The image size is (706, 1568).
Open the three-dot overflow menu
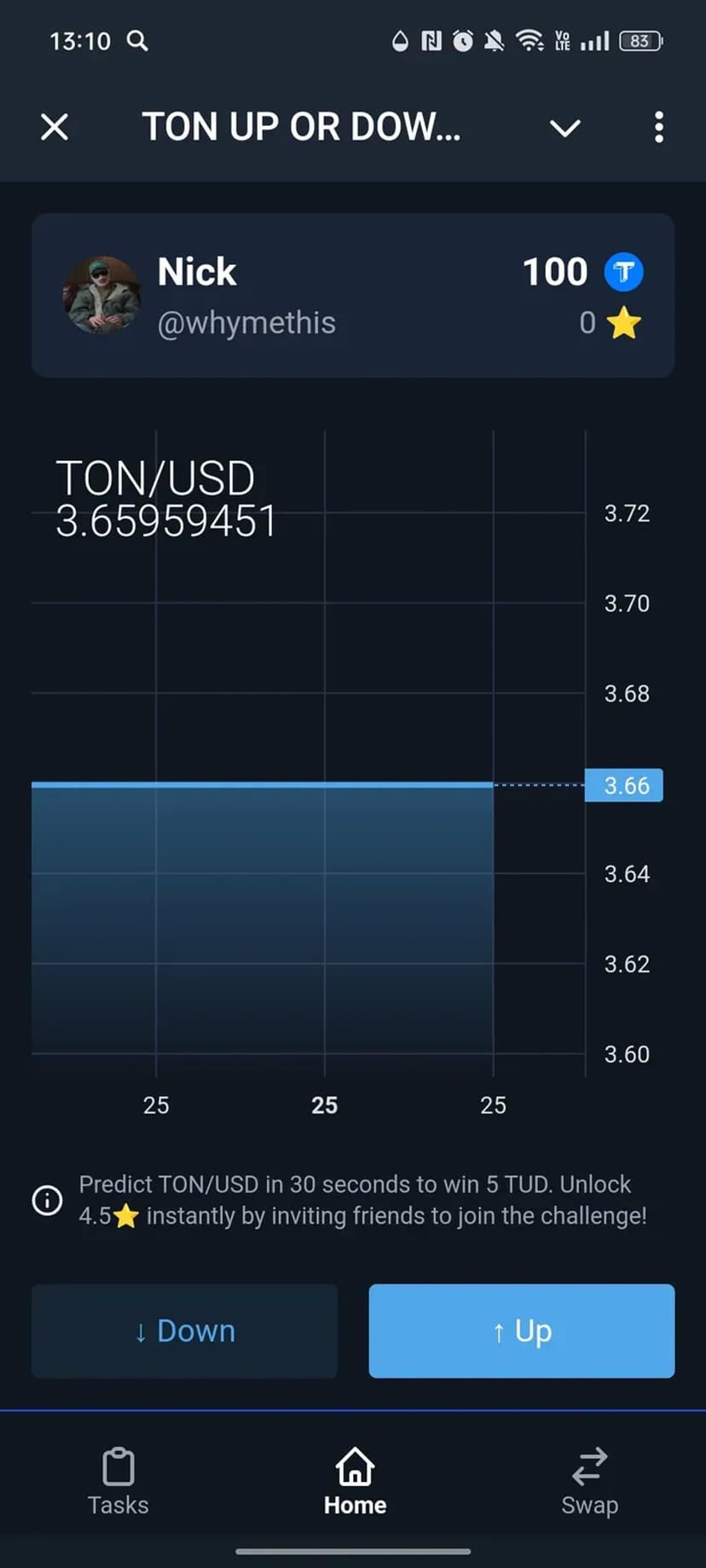(x=658, y=128)
